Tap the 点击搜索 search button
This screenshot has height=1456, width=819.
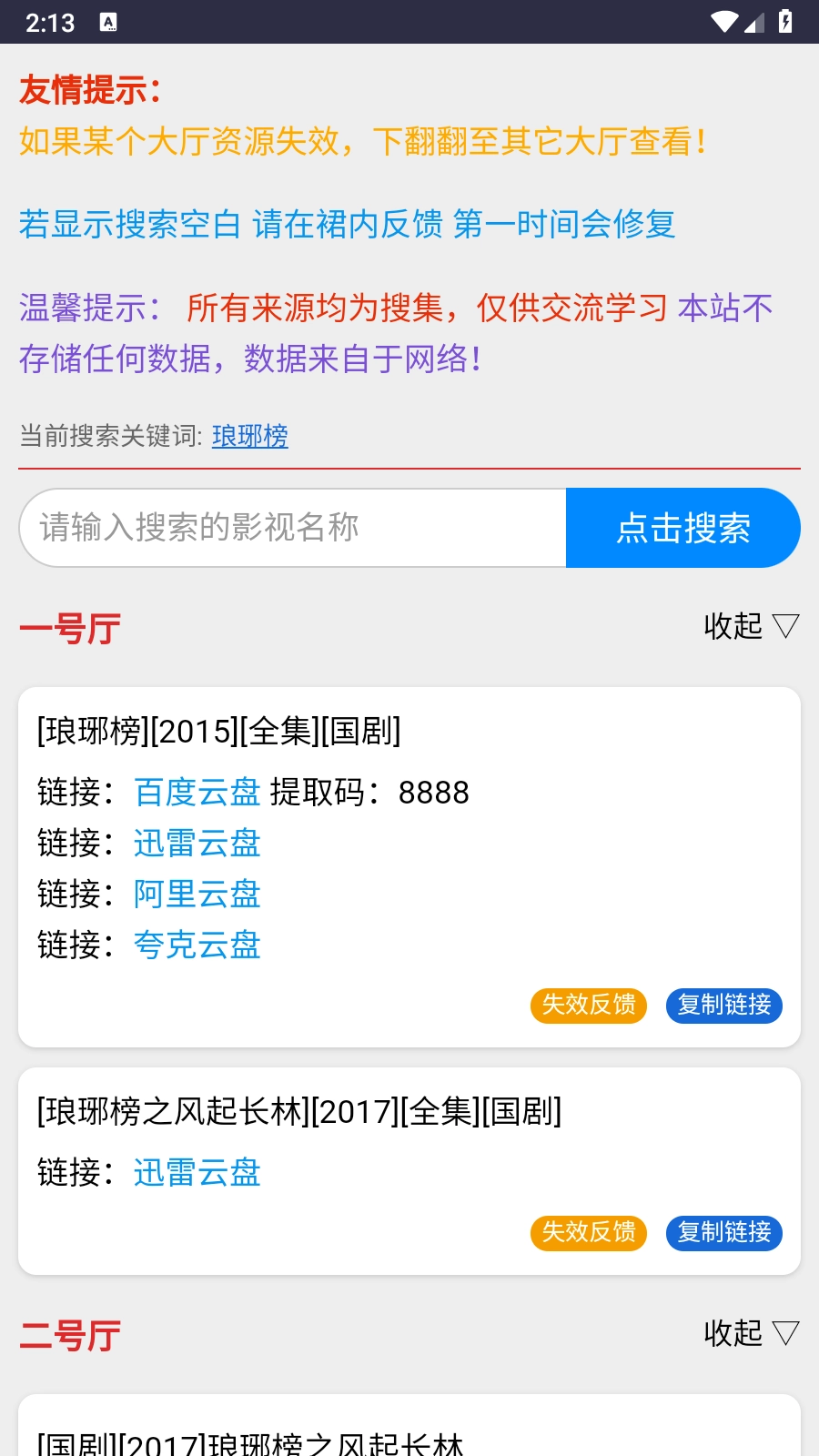(683, 528)
